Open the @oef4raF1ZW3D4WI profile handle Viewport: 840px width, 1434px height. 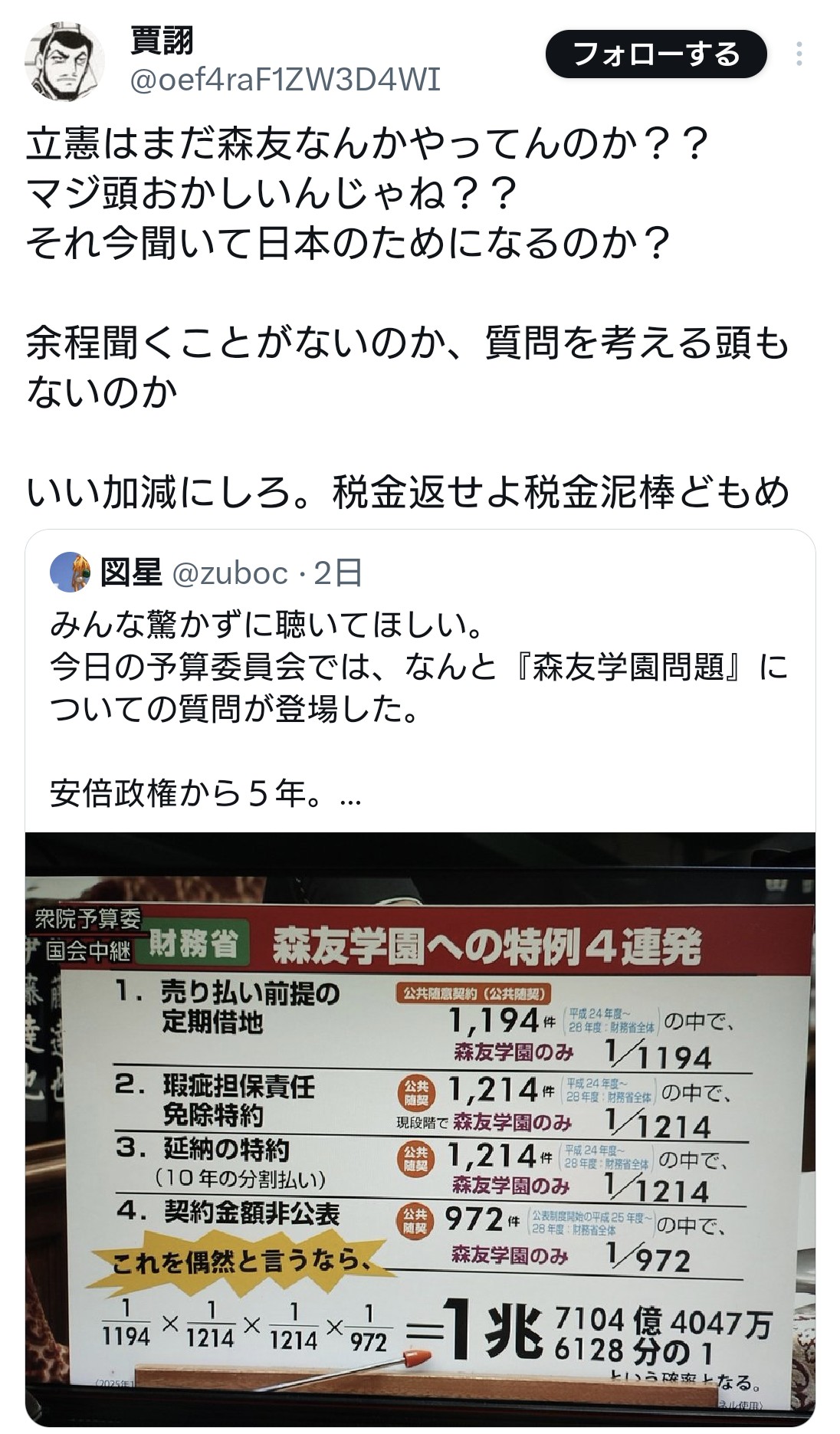(x=285, y=80)
